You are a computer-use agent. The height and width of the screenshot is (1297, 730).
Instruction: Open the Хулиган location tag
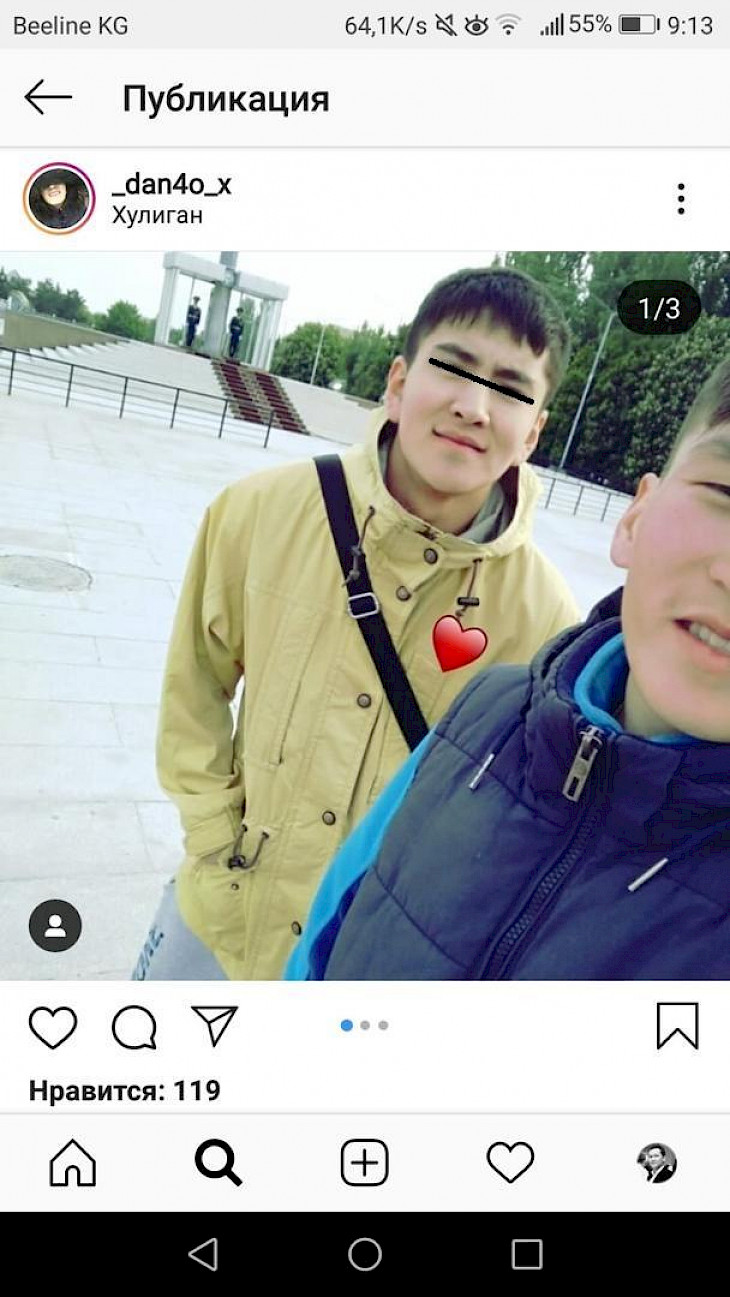157,215
